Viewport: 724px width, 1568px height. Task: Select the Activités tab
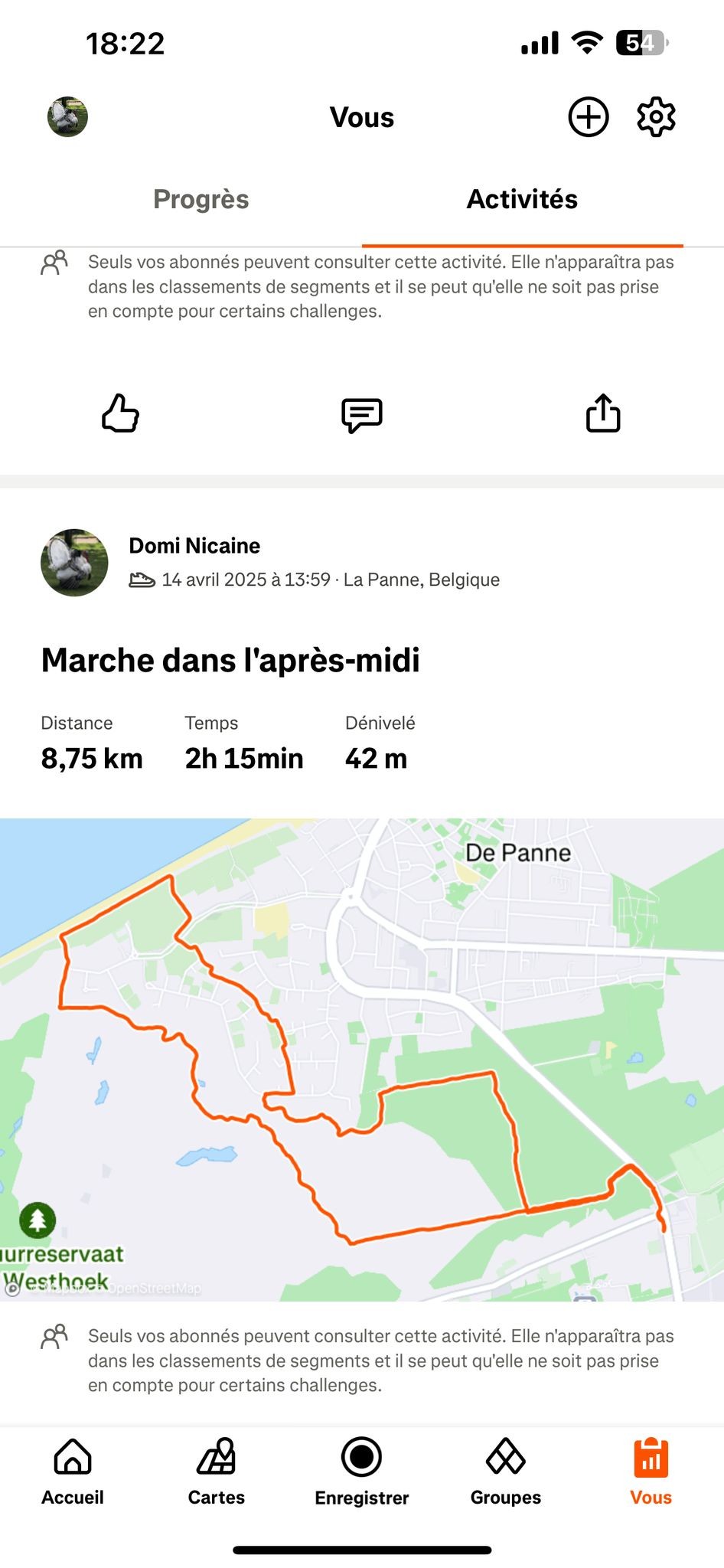click(522, 199)
